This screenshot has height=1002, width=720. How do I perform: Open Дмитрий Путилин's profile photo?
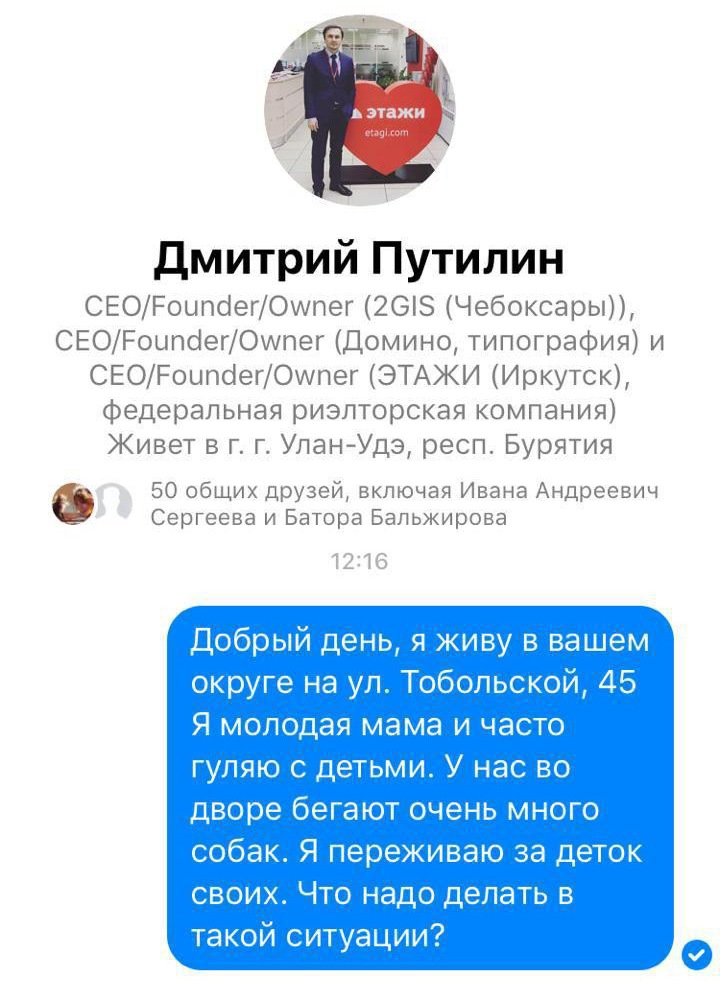[x=359, y=110]
